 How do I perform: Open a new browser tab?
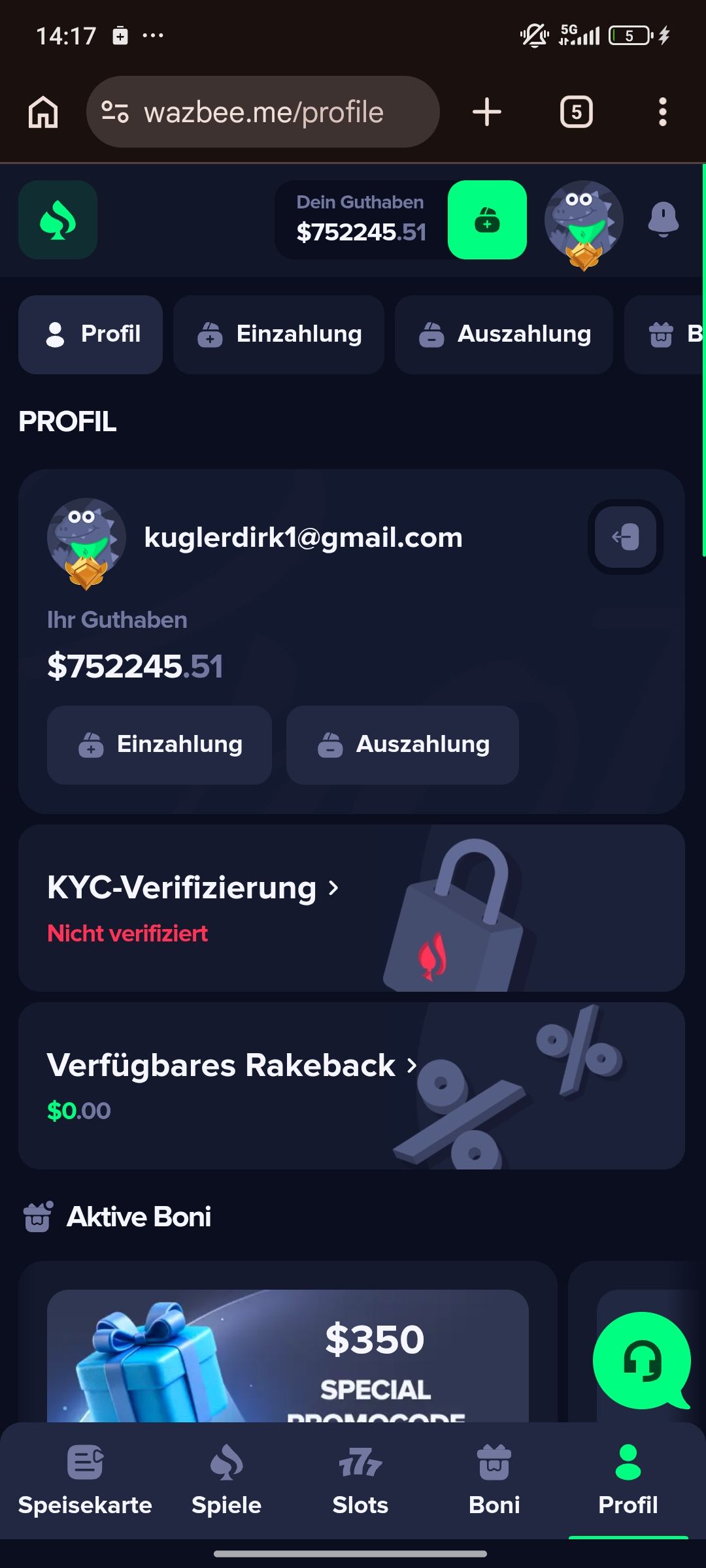click(x=486, y=112)
